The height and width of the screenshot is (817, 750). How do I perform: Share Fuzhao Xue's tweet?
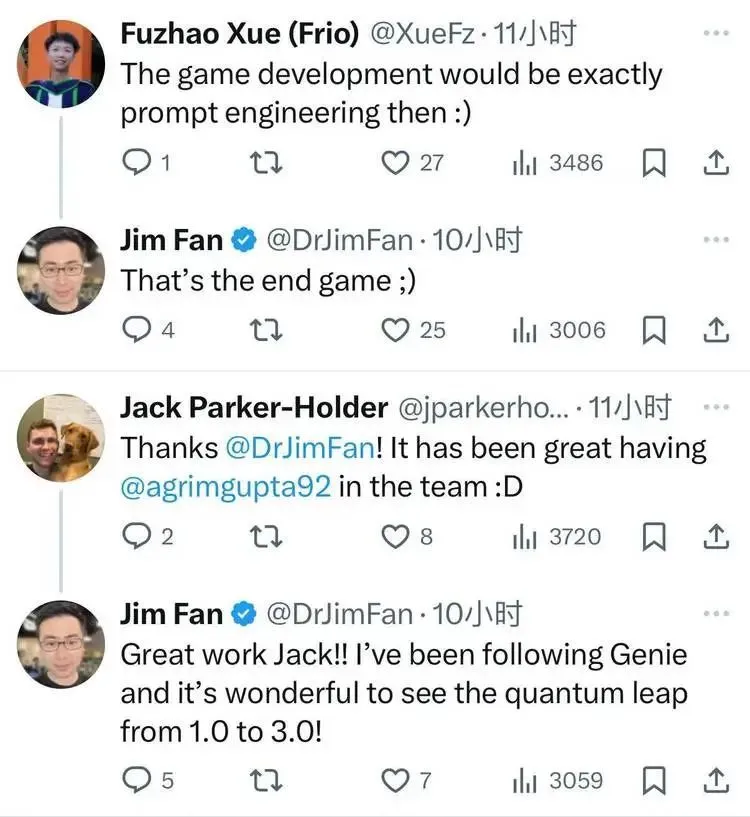coord(715,163)
